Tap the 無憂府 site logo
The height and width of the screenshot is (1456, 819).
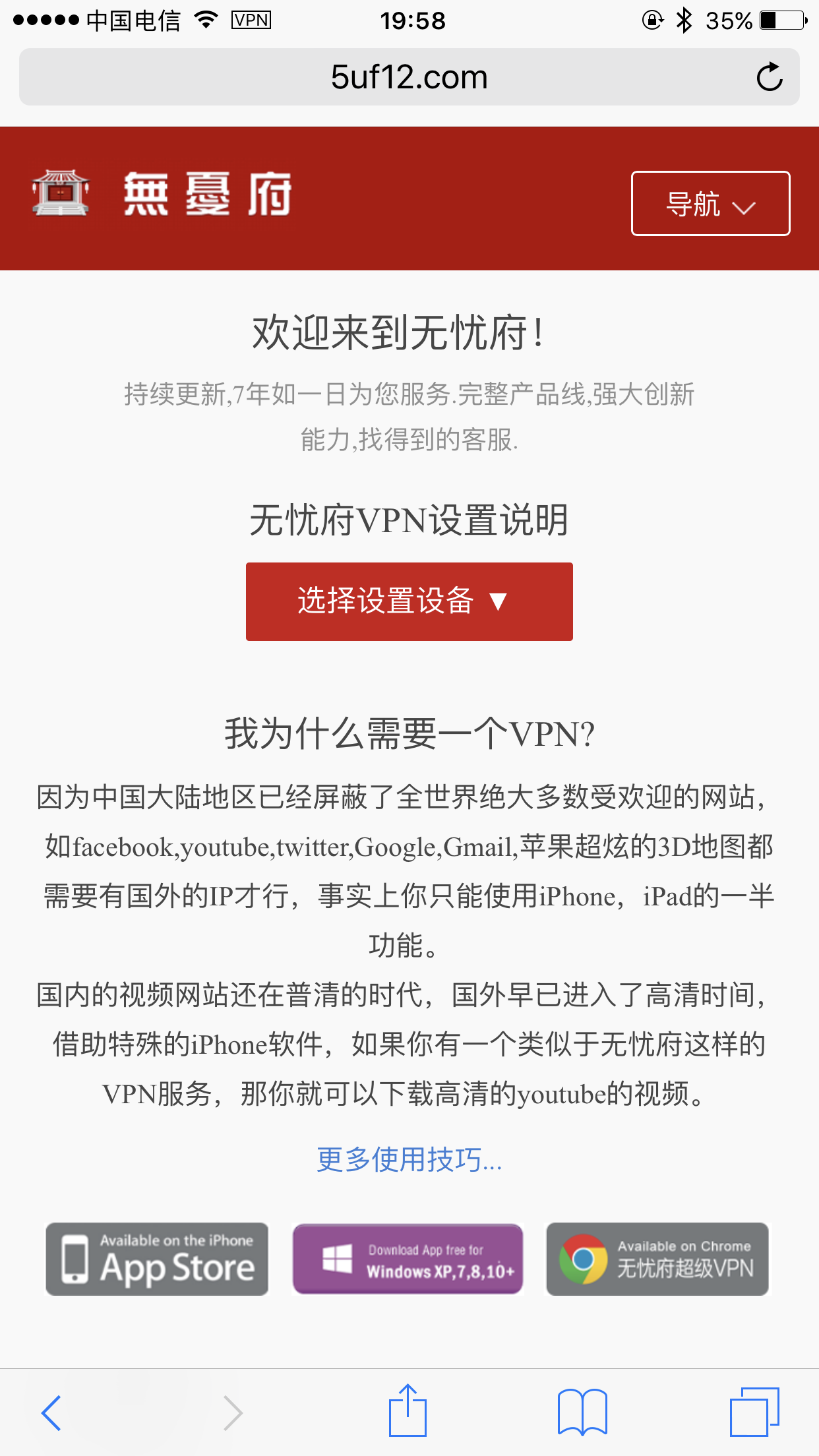pyautogui.click(x=162, y=194)
